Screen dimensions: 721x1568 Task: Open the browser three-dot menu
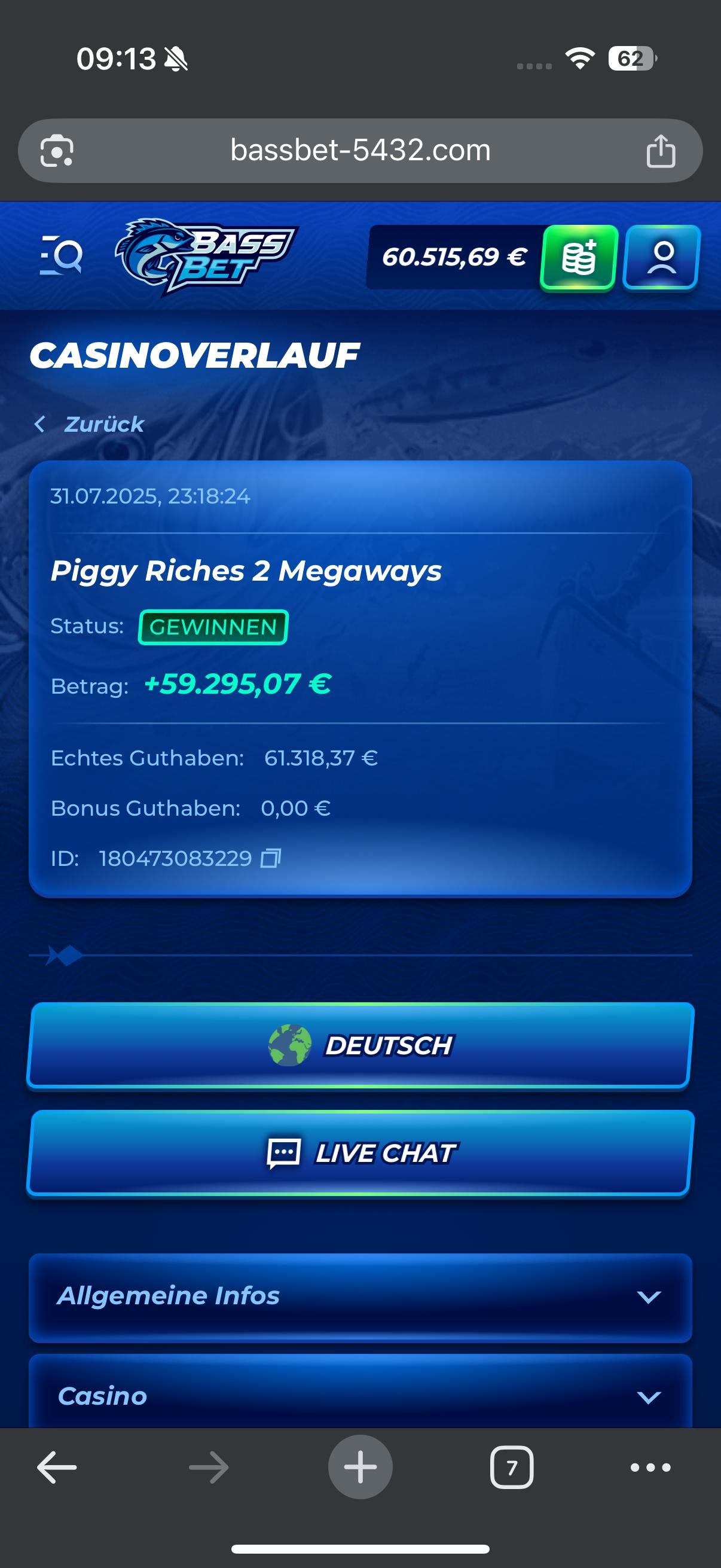[650, 1468]
